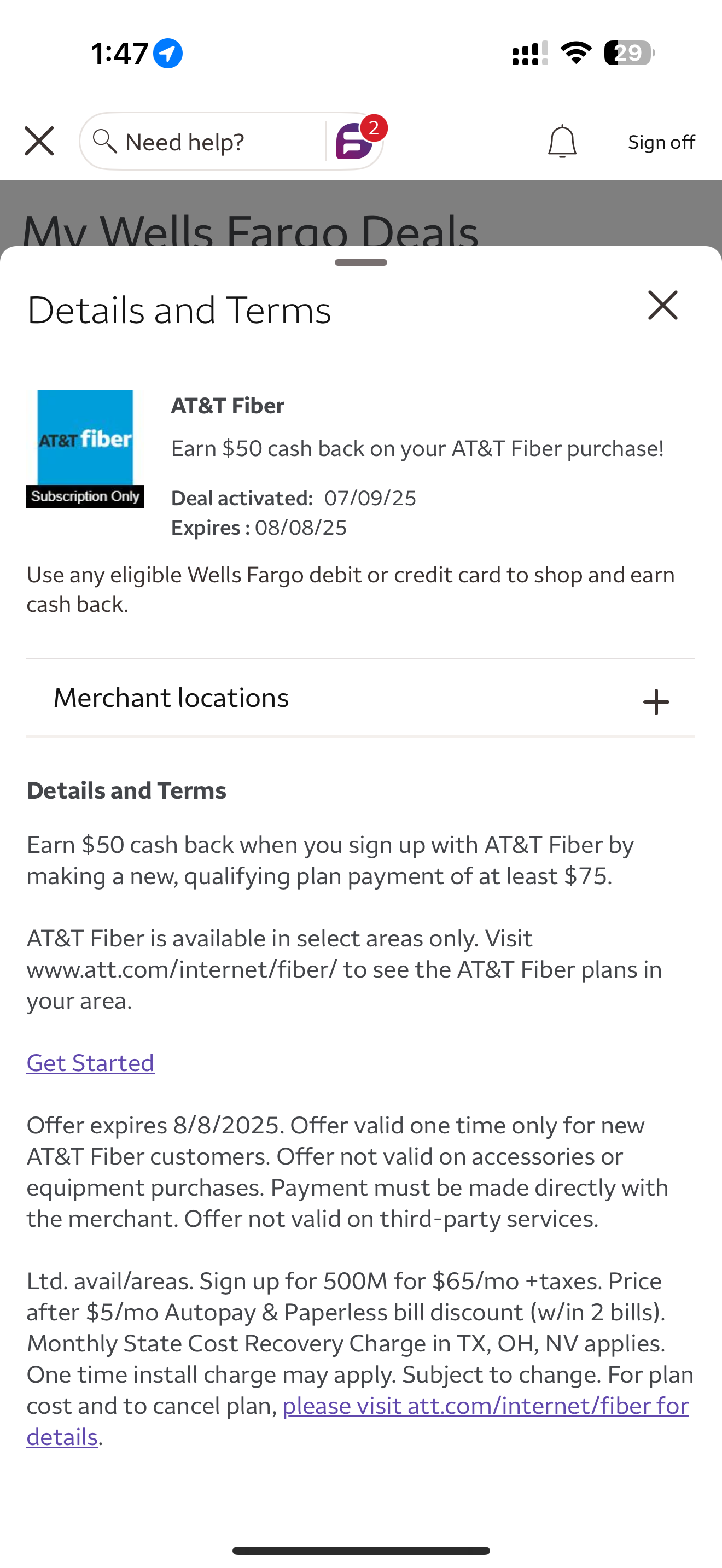
Task: Open the chat assistant with 2 notifications
Action: pyautogui.click(x=356, y=141)
